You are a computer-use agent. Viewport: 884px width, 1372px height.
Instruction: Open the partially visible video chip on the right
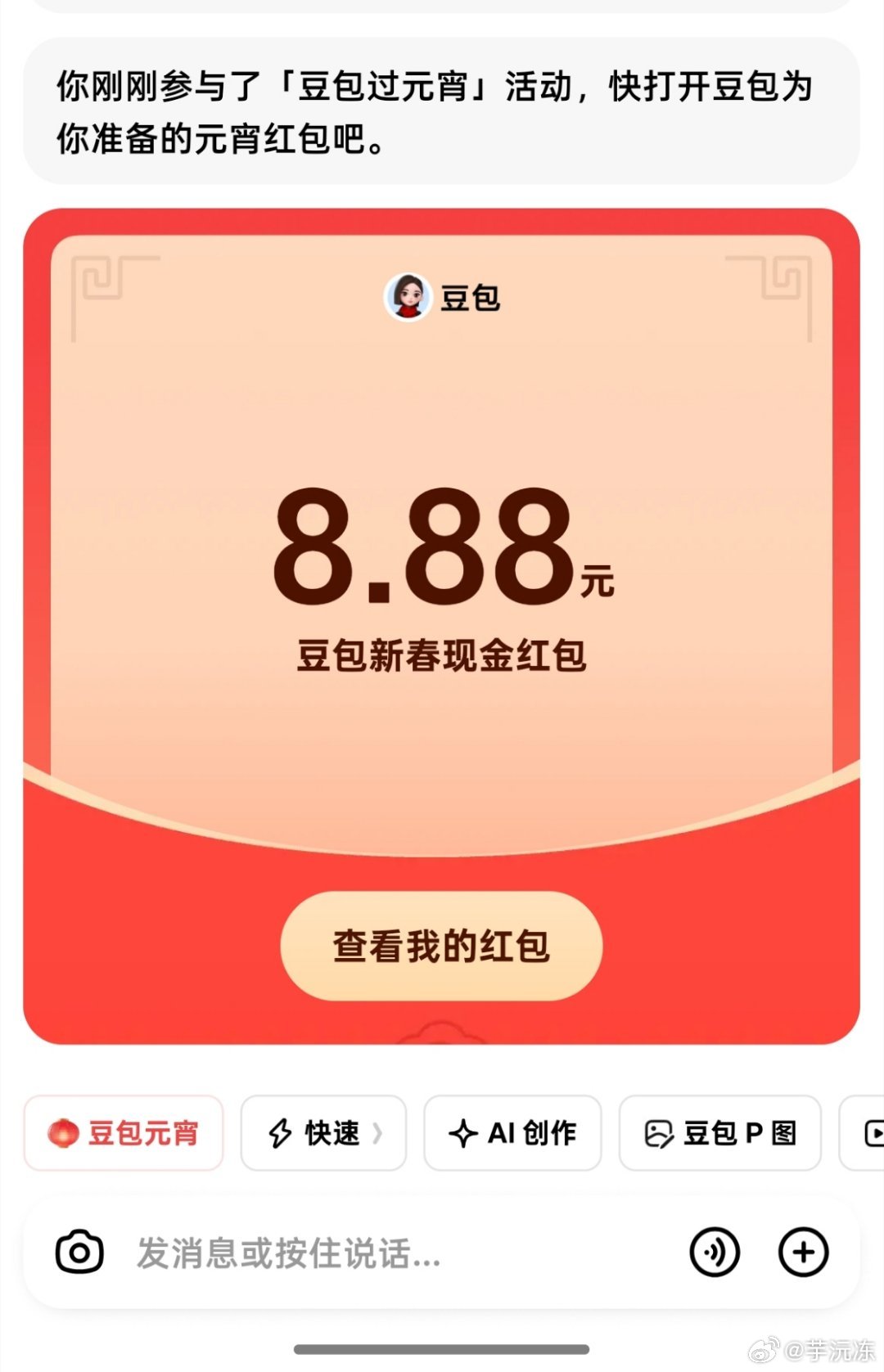pos(865,1134)
